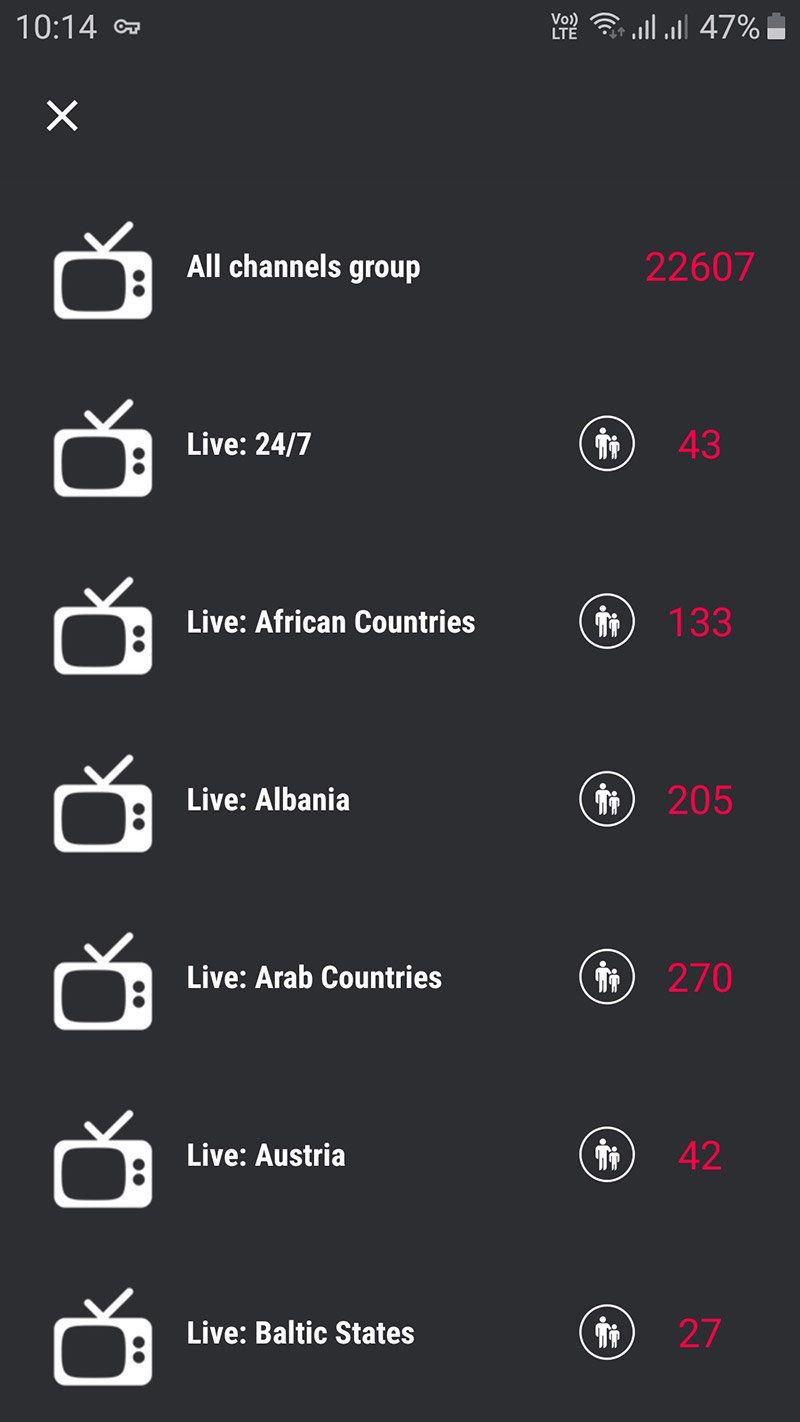Open the Live: Albania channel group
This screenshot has width=800, height=1422.
pos(268,800)
